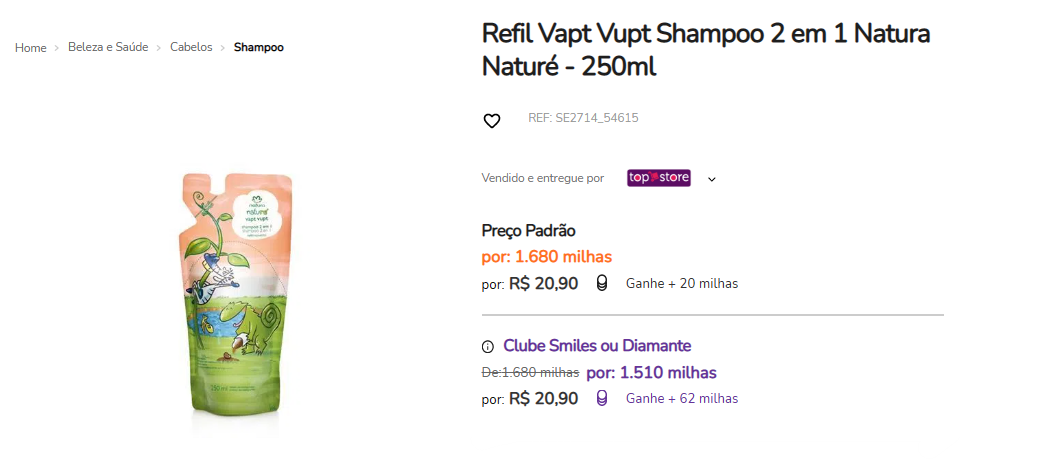
Task: Open the Cabelos breadcrumb category
Action: click(x=191, y=47)
